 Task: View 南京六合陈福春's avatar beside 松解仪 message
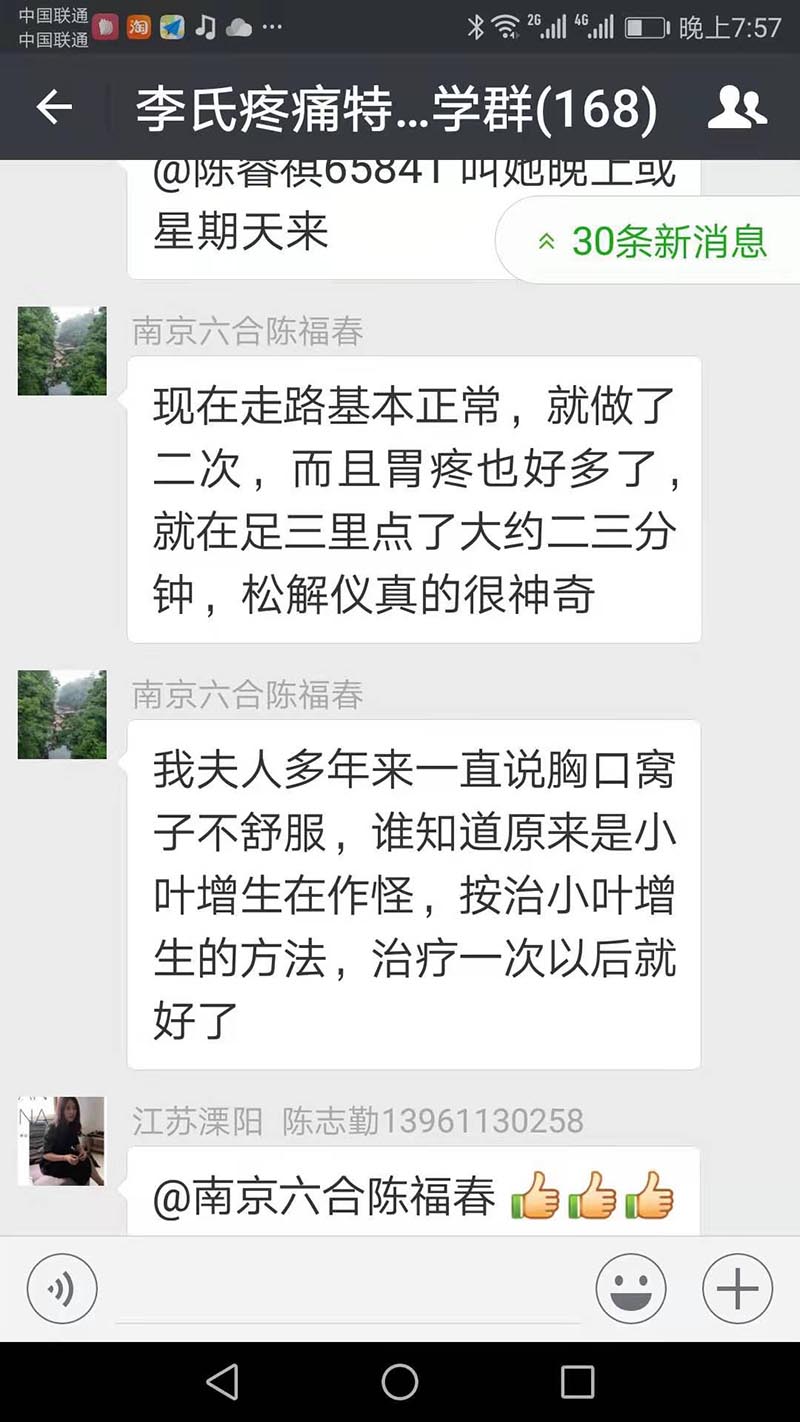[62, 351]
